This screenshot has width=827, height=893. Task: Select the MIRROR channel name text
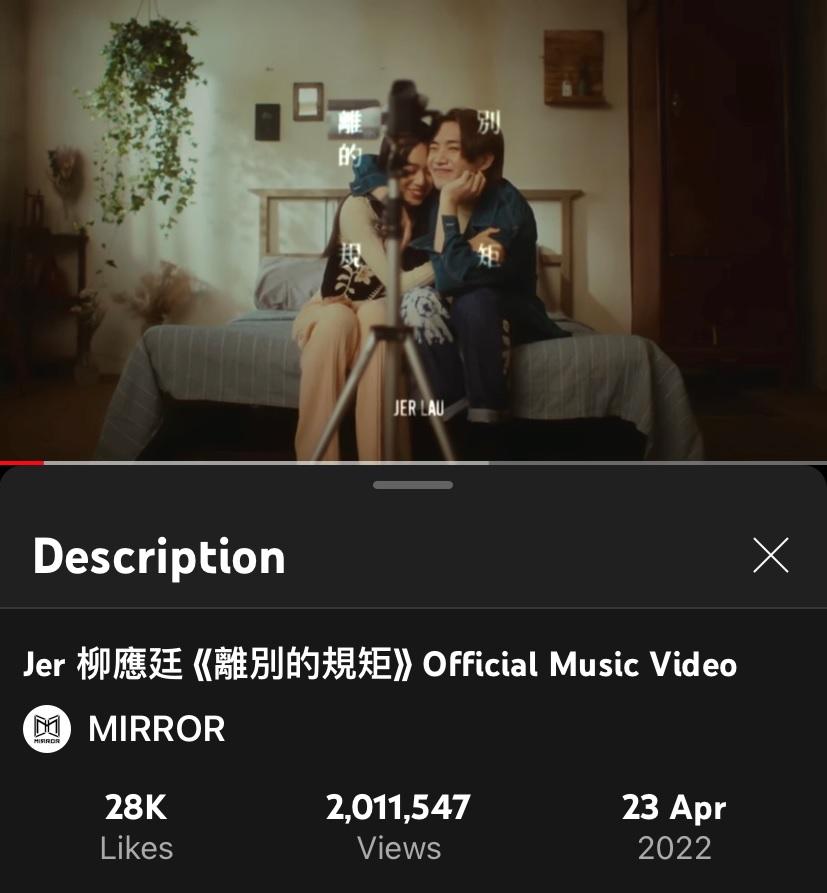pyautogui.click(x=156, y=729)
